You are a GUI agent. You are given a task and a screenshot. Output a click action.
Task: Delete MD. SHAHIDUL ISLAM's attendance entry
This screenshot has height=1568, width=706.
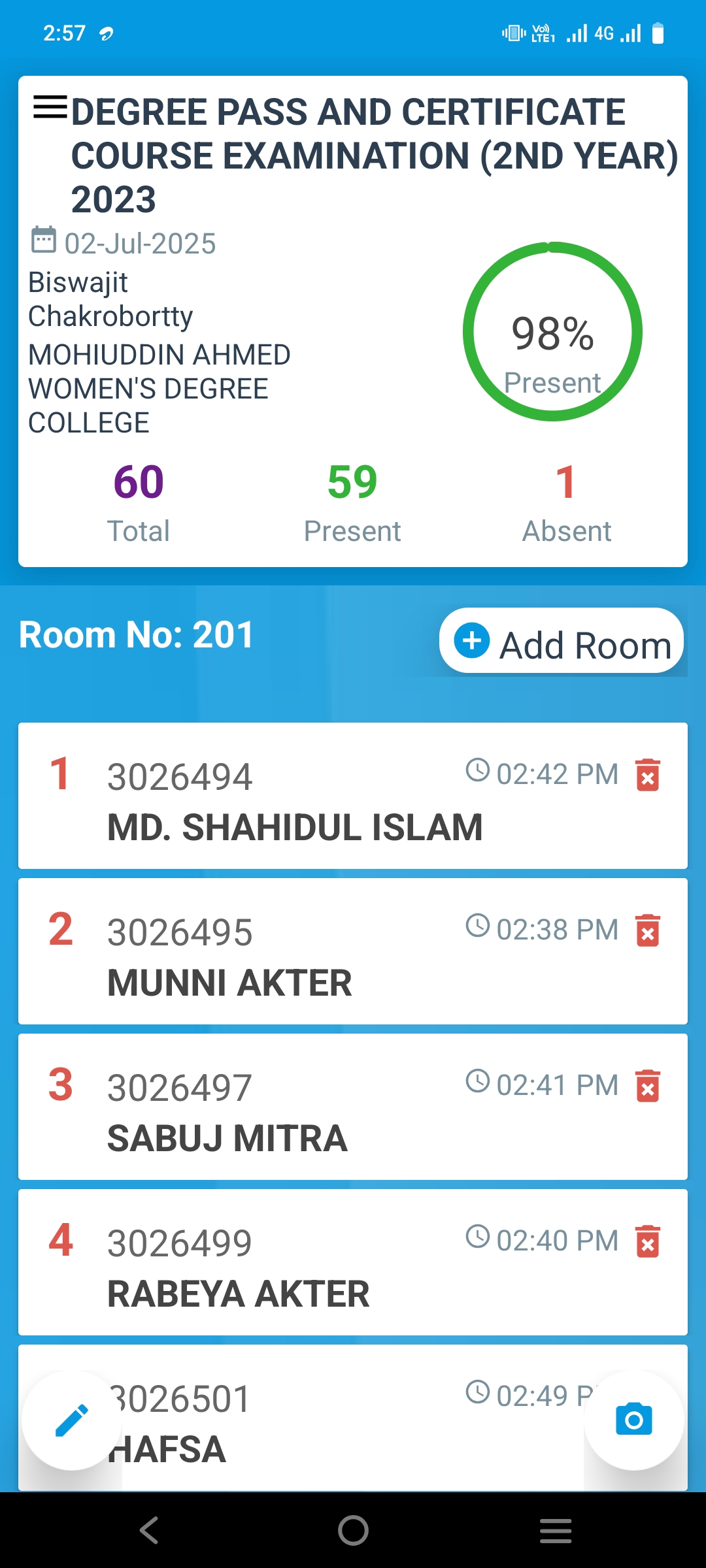point(648,775)
